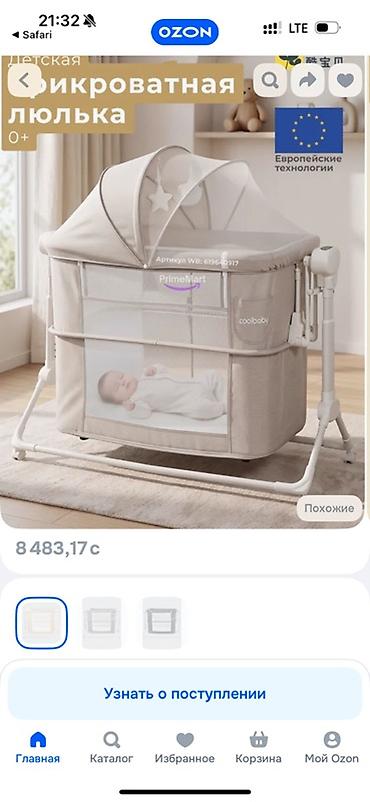Screen dimensions: 370x802
Task: Open the main product photo
Action: click(185, 292)
